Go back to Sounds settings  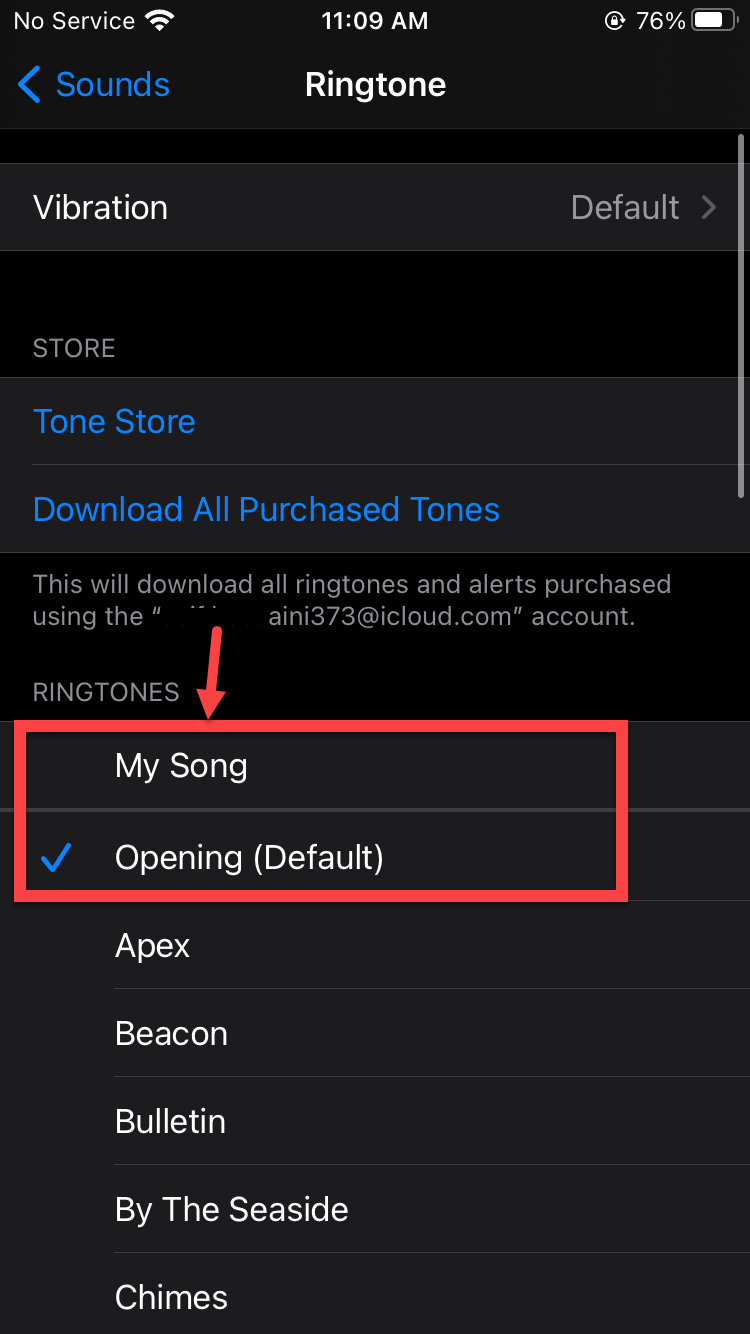pos(94,85)
